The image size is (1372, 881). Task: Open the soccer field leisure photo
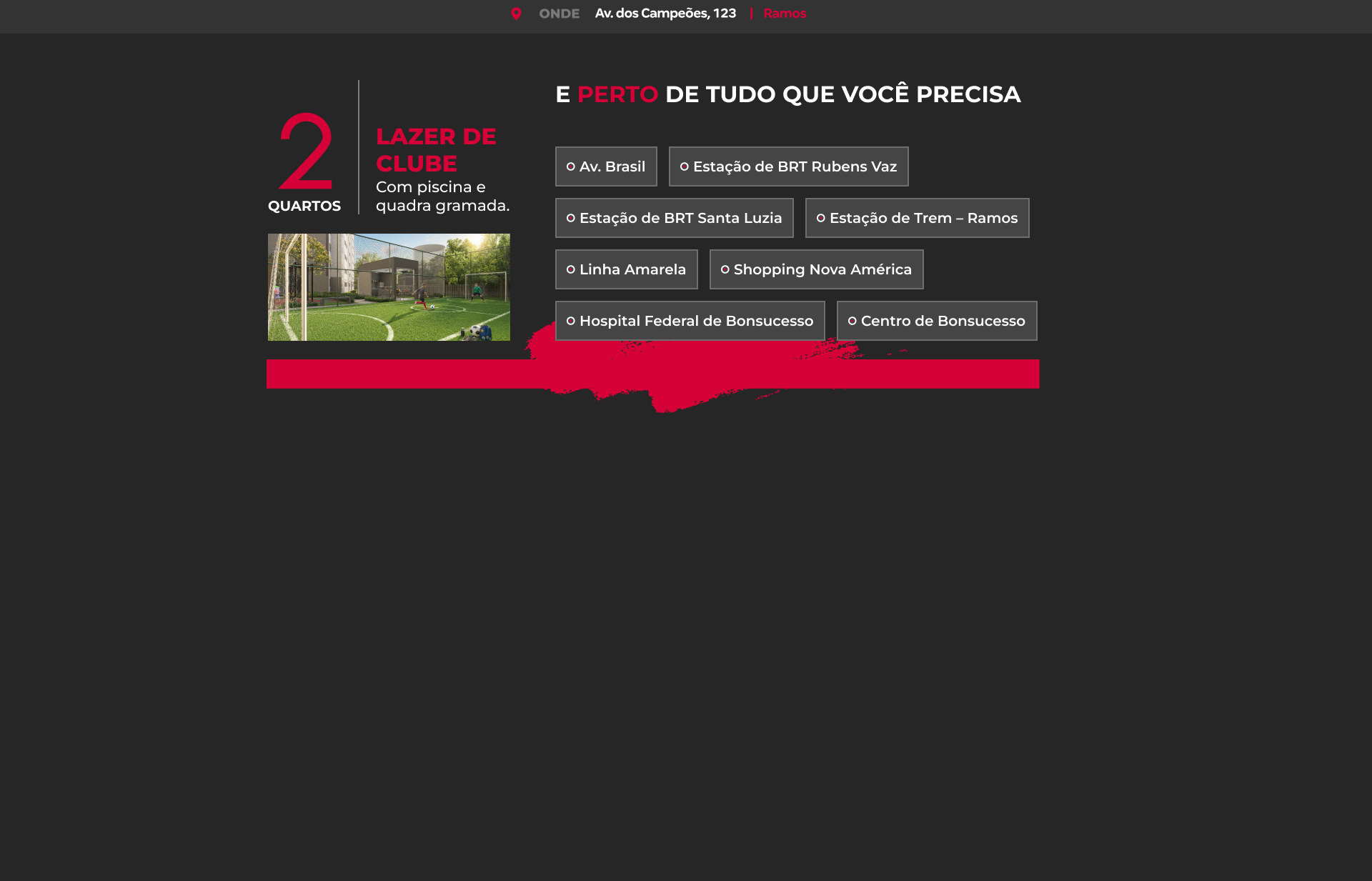[389, 287]
